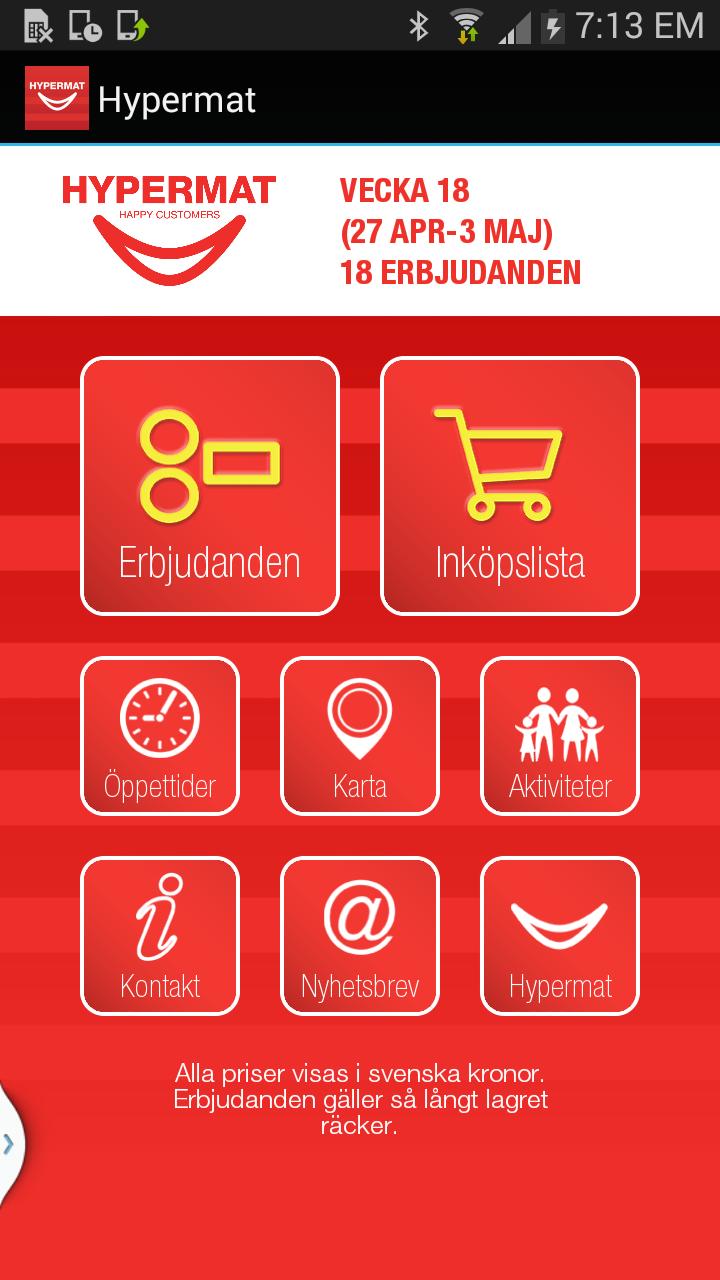
Task: Open the Erbjudanden offers tile
Action: click(210, 486)
